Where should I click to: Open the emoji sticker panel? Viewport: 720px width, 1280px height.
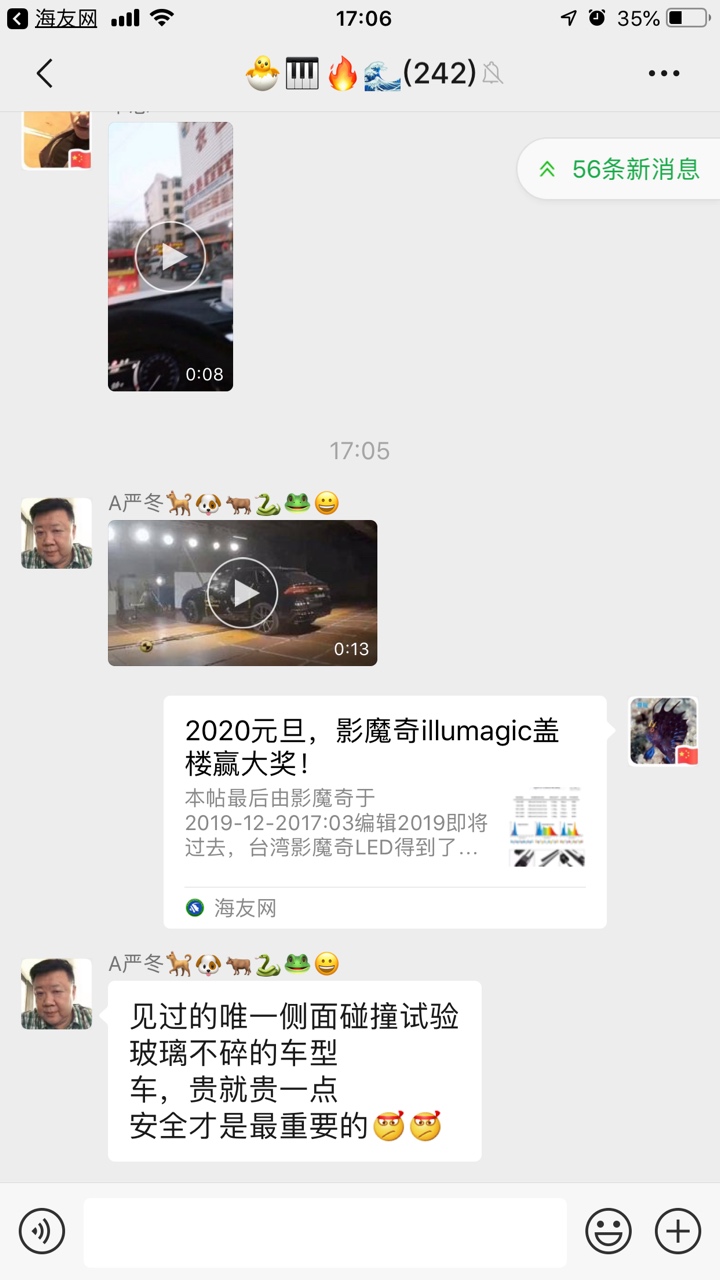(x=608, y=1230)
